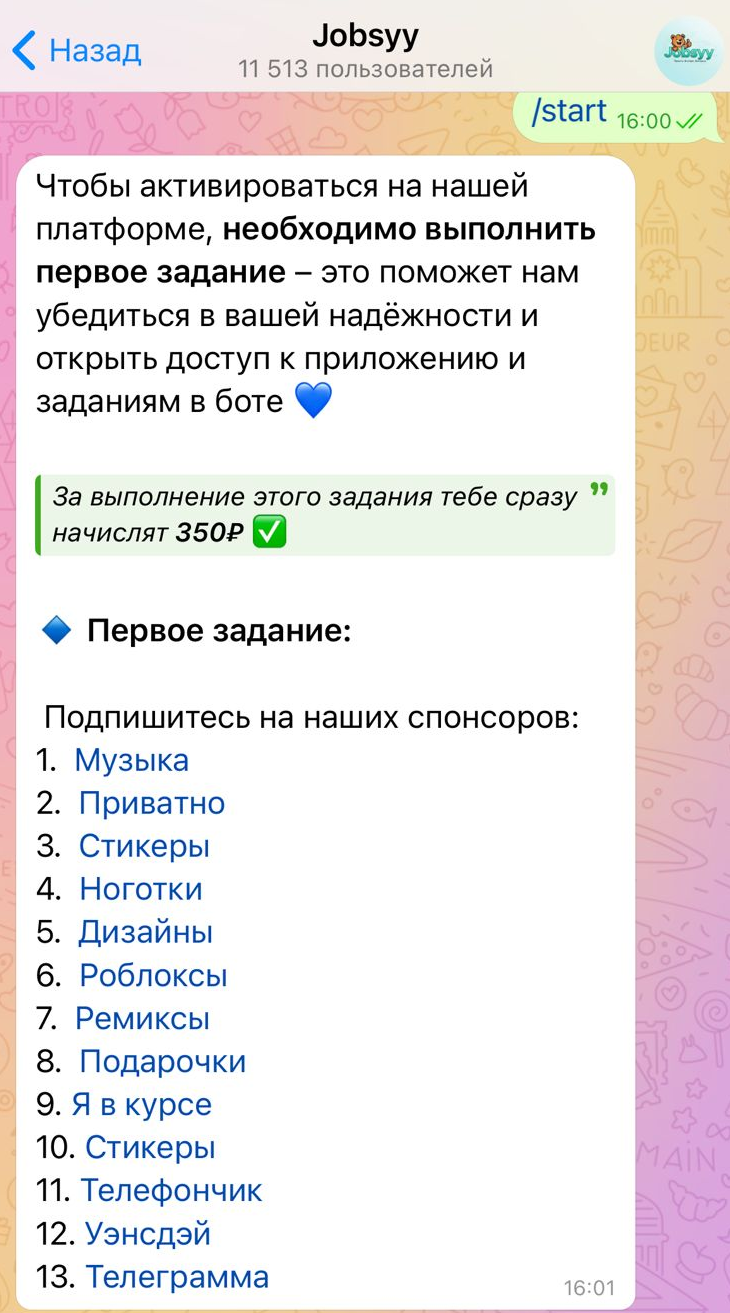The width and height of the screenshot is (730, 1313).
Task: Open the Роблоксы sponsor link
Action: point(153,975)
